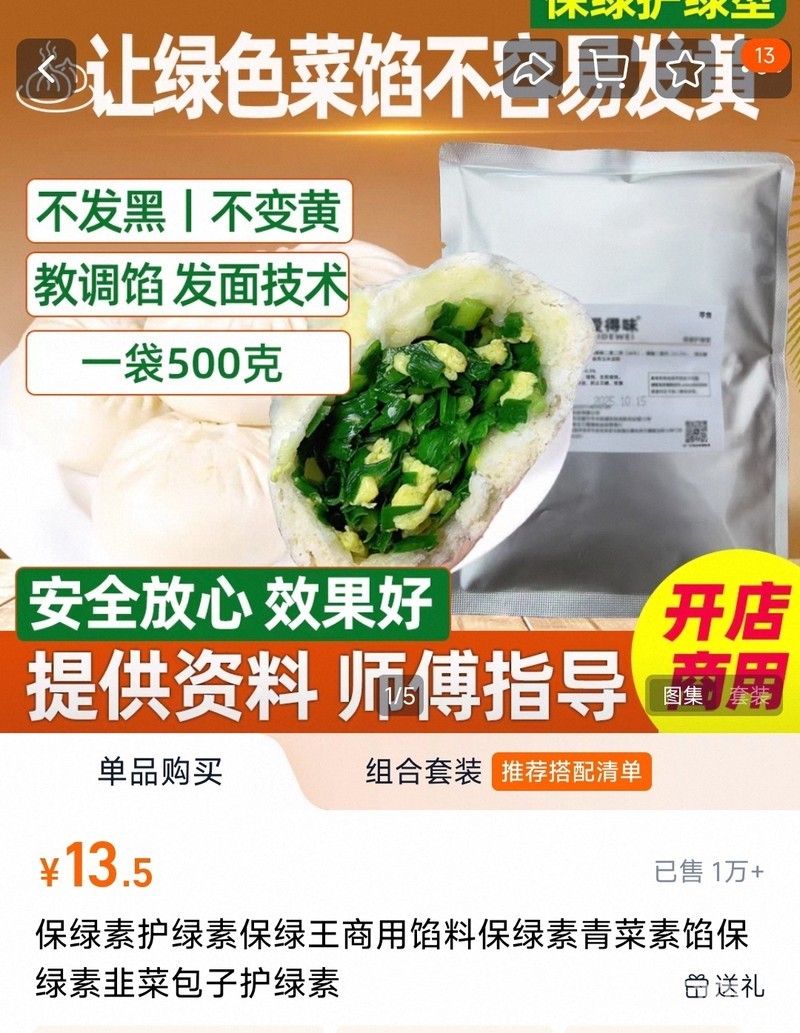Screen dimensions: 800x1033
Task: Select the 单品购买 tab
Action: tap(160, 772)
